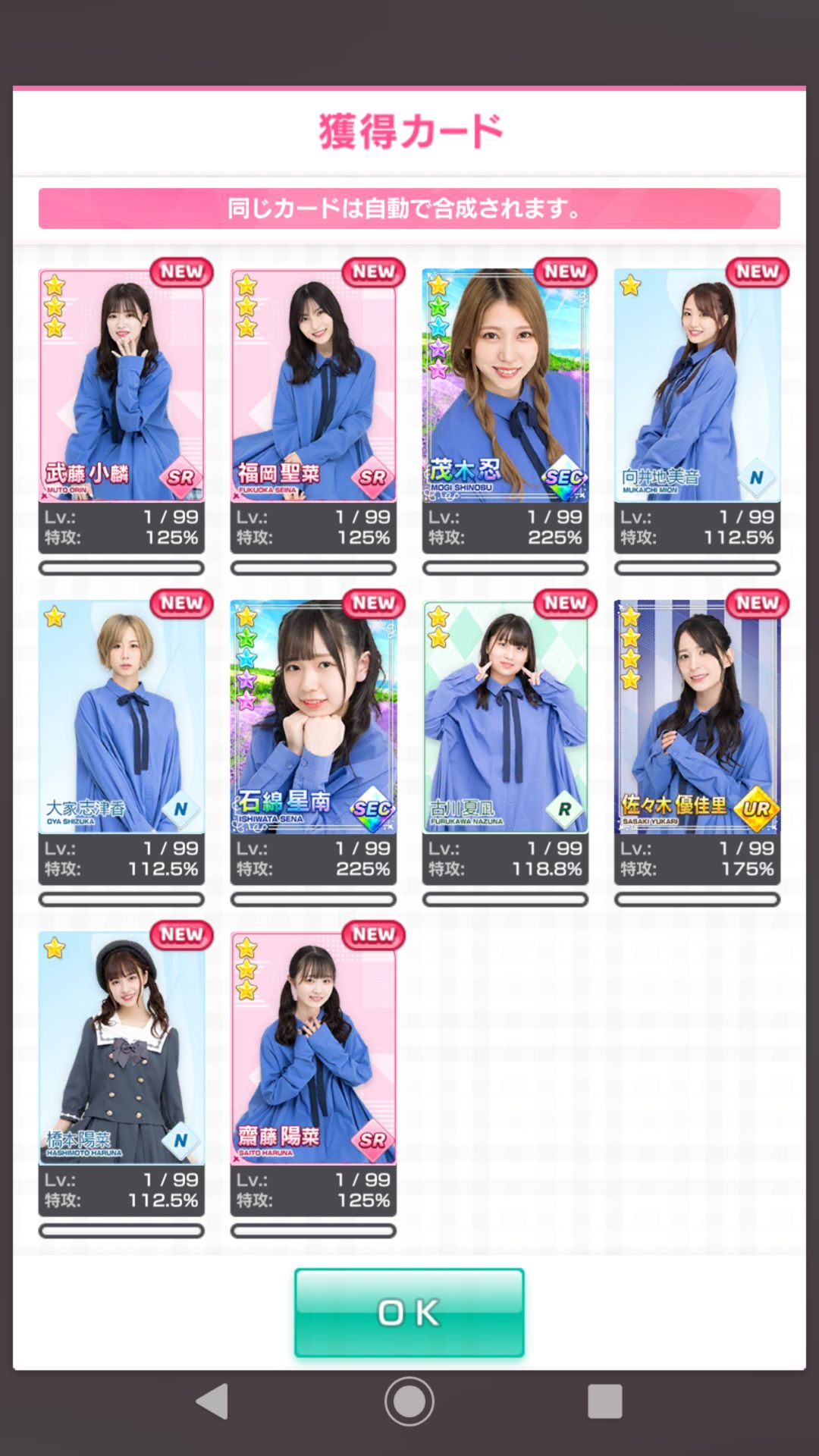Viewport: 819px width, 1456px height.
Task: Go back with the system back button
Action: (212, 1401)
